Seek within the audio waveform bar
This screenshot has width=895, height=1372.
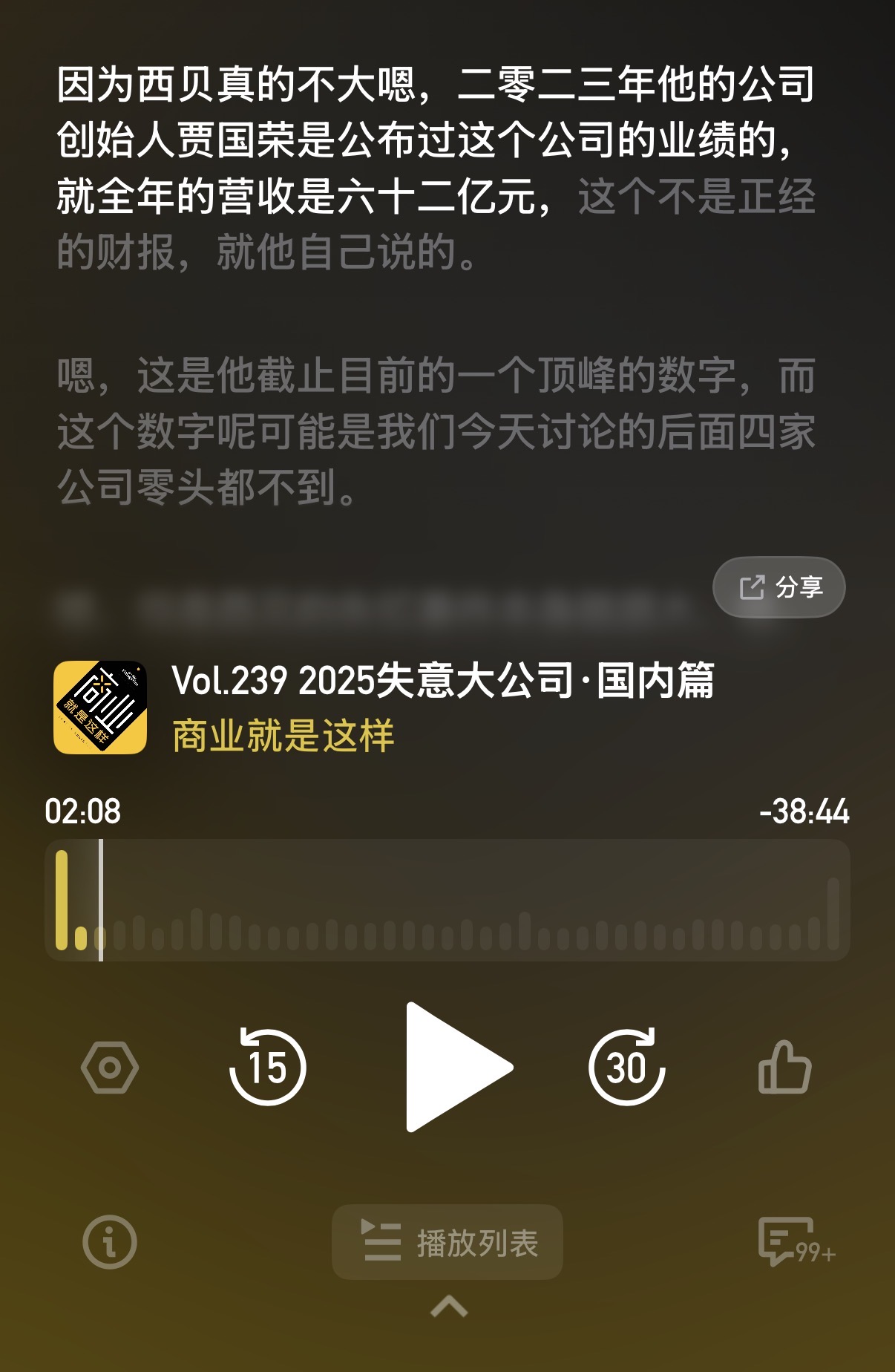point(447,901)
